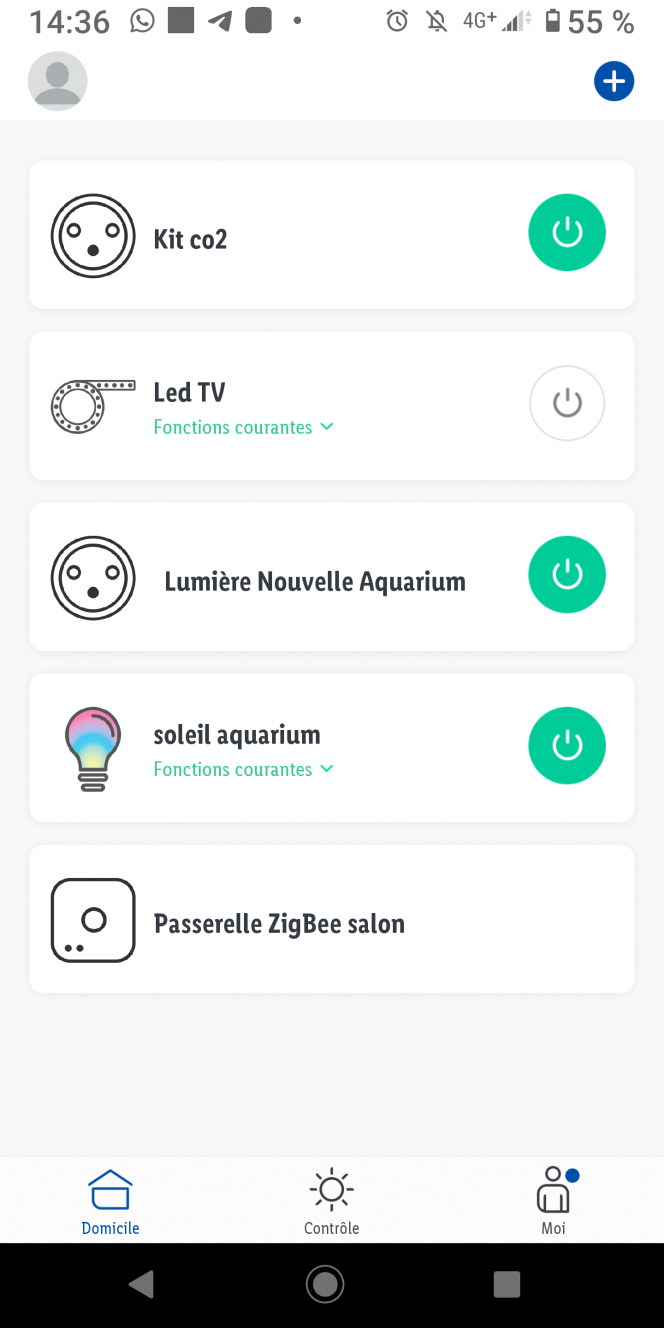This screenshot has width=664, height=1328.
Task: Go to the system home screen
Action: coord(325,1284)
